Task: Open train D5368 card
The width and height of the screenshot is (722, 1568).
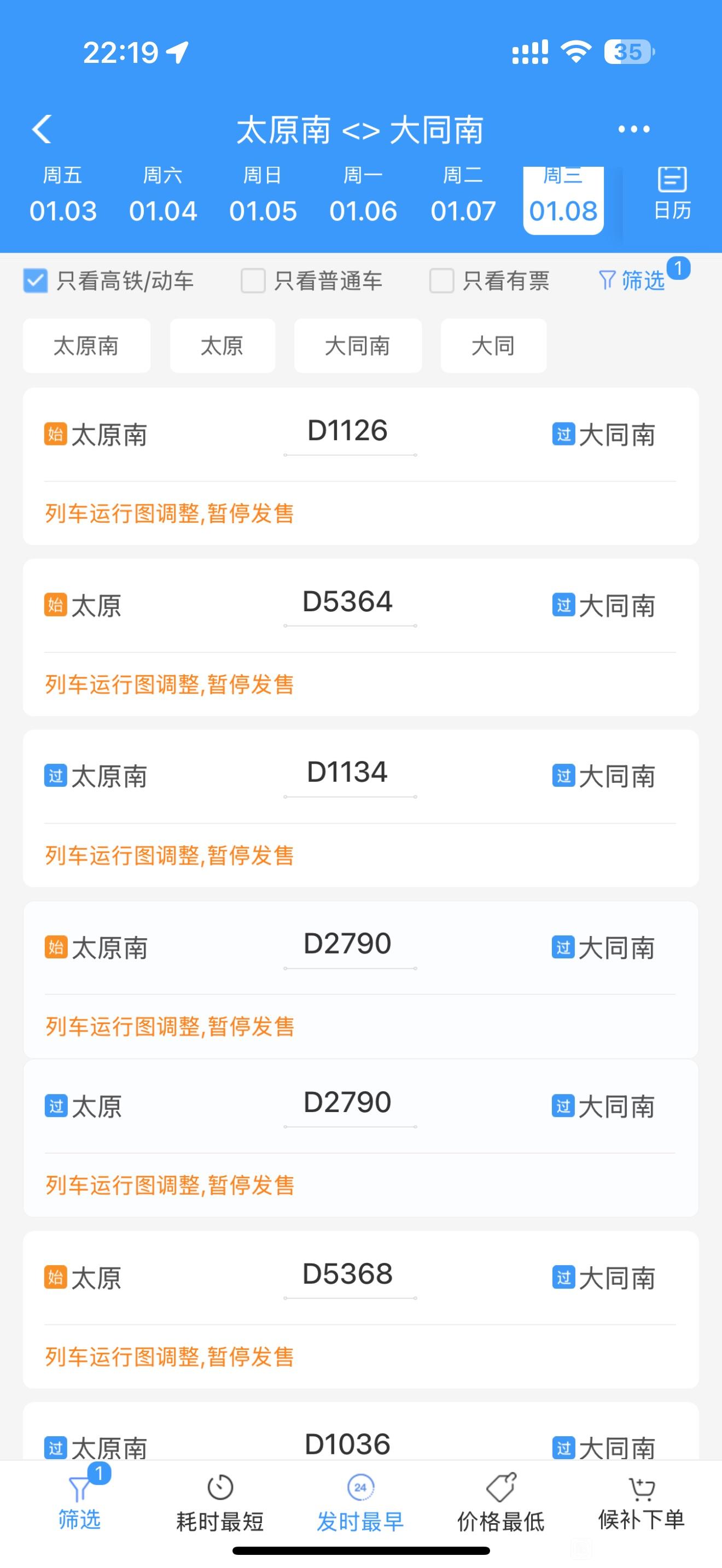Action: [x=361, y=1310]
